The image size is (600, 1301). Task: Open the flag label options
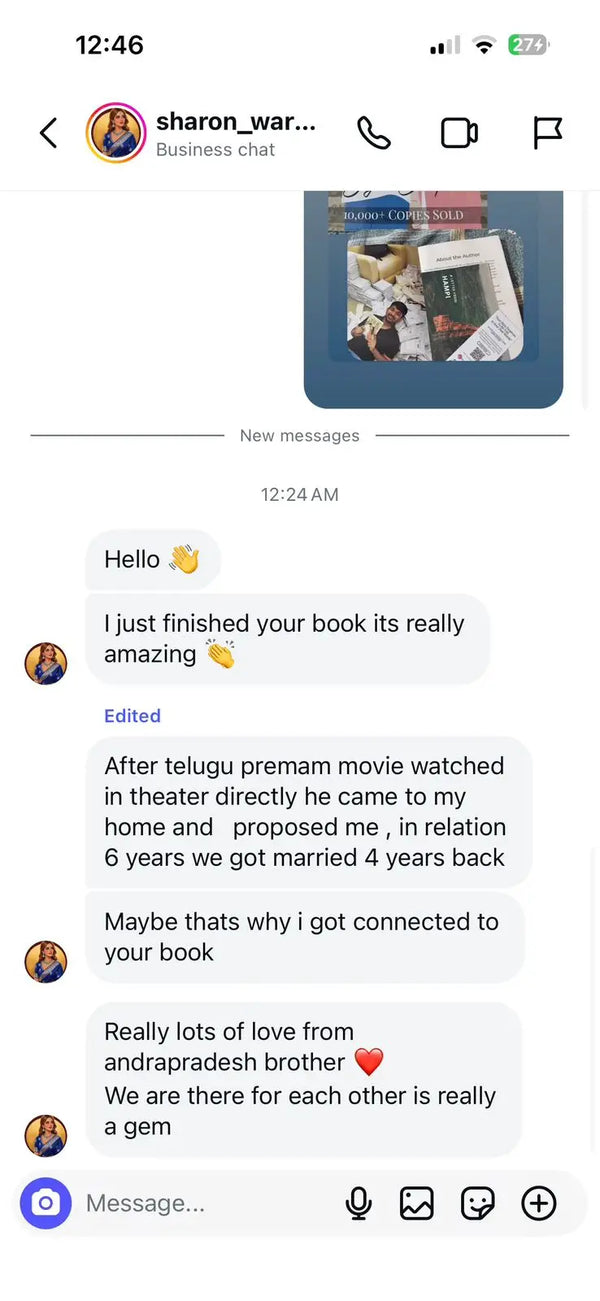point(547,133)
